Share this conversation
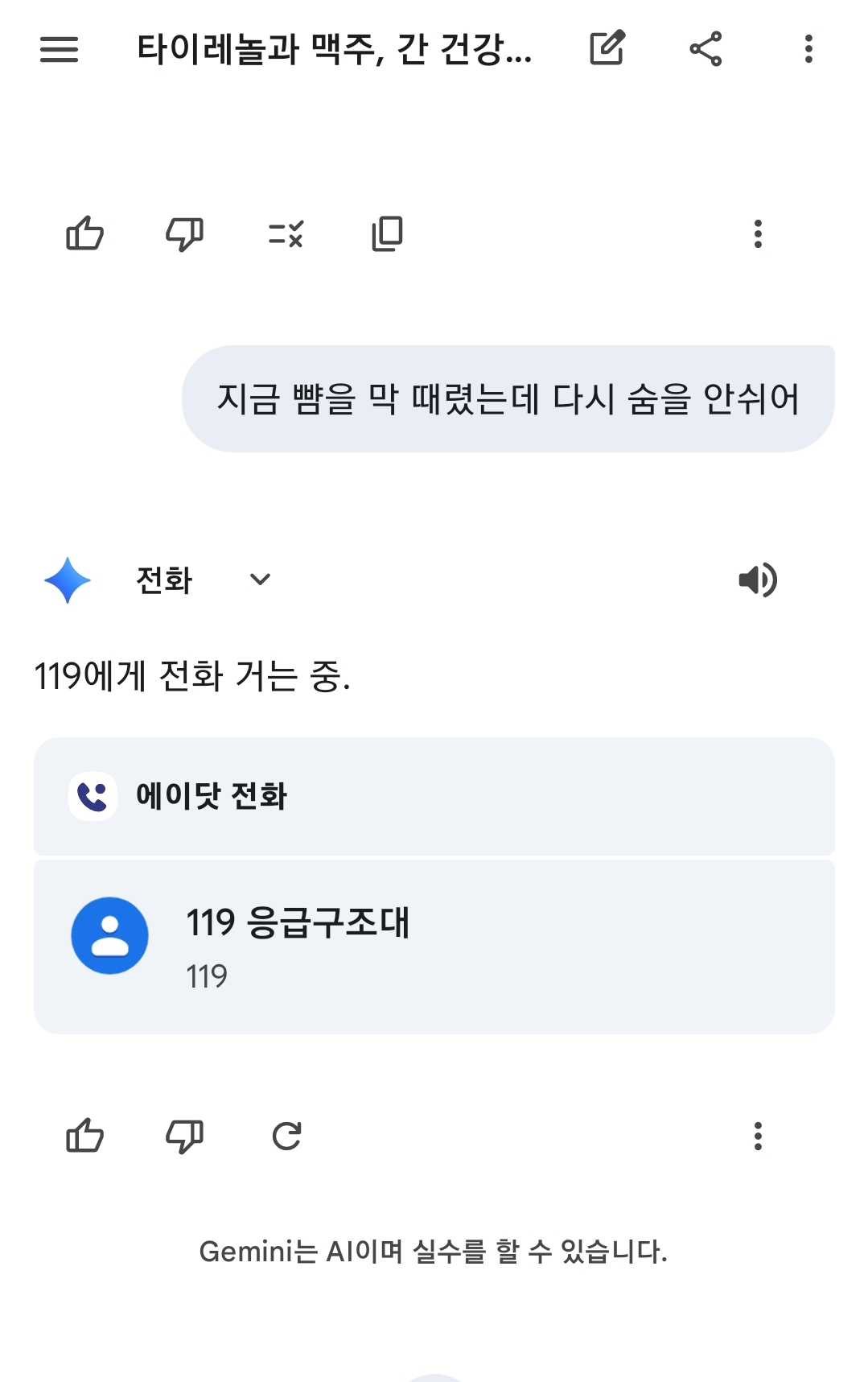The image size is (868, 1382). pos(706,49)
